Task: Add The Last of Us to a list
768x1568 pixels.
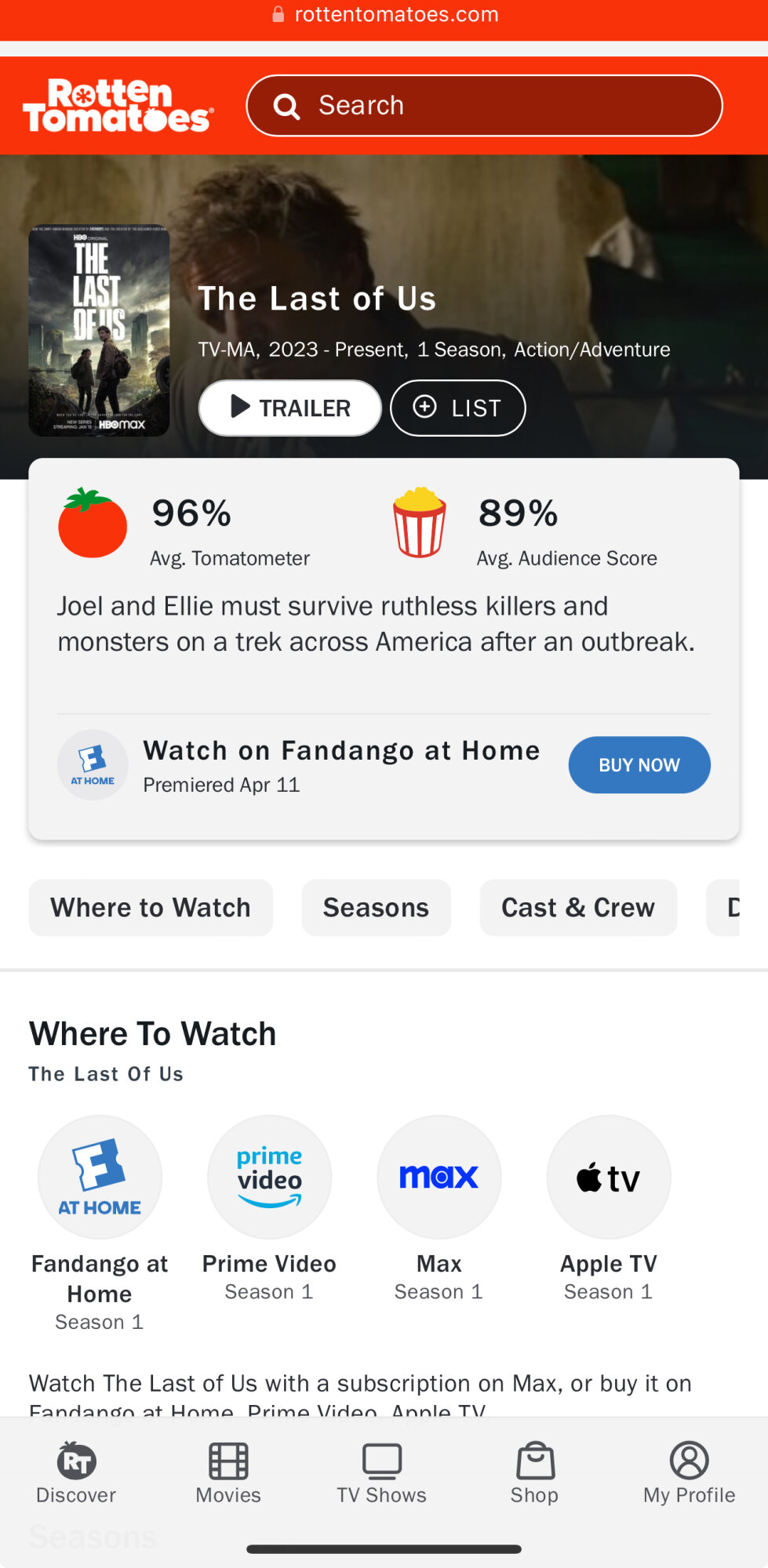Action: click(x=457, y=408)
